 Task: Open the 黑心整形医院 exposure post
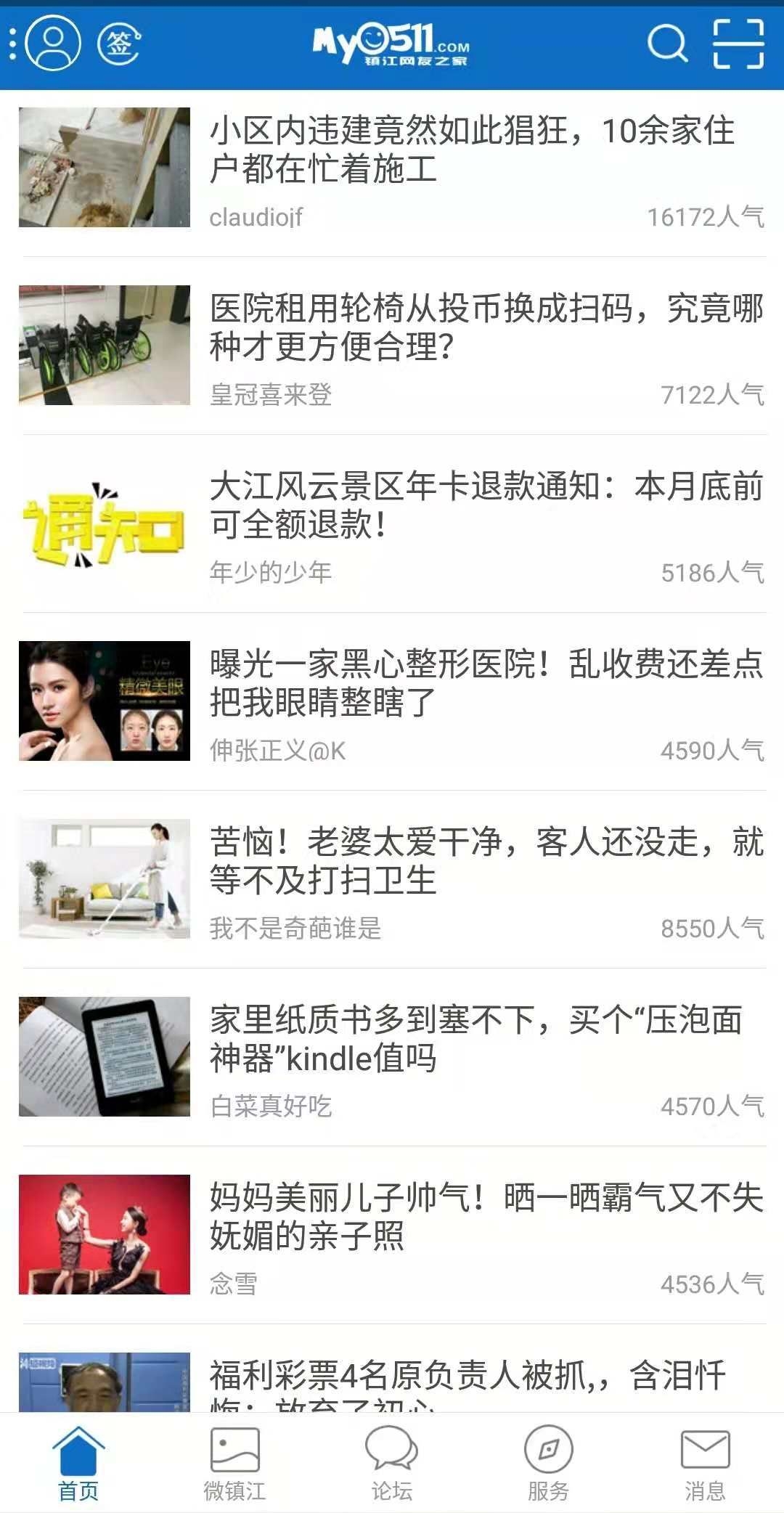[485, 683]
